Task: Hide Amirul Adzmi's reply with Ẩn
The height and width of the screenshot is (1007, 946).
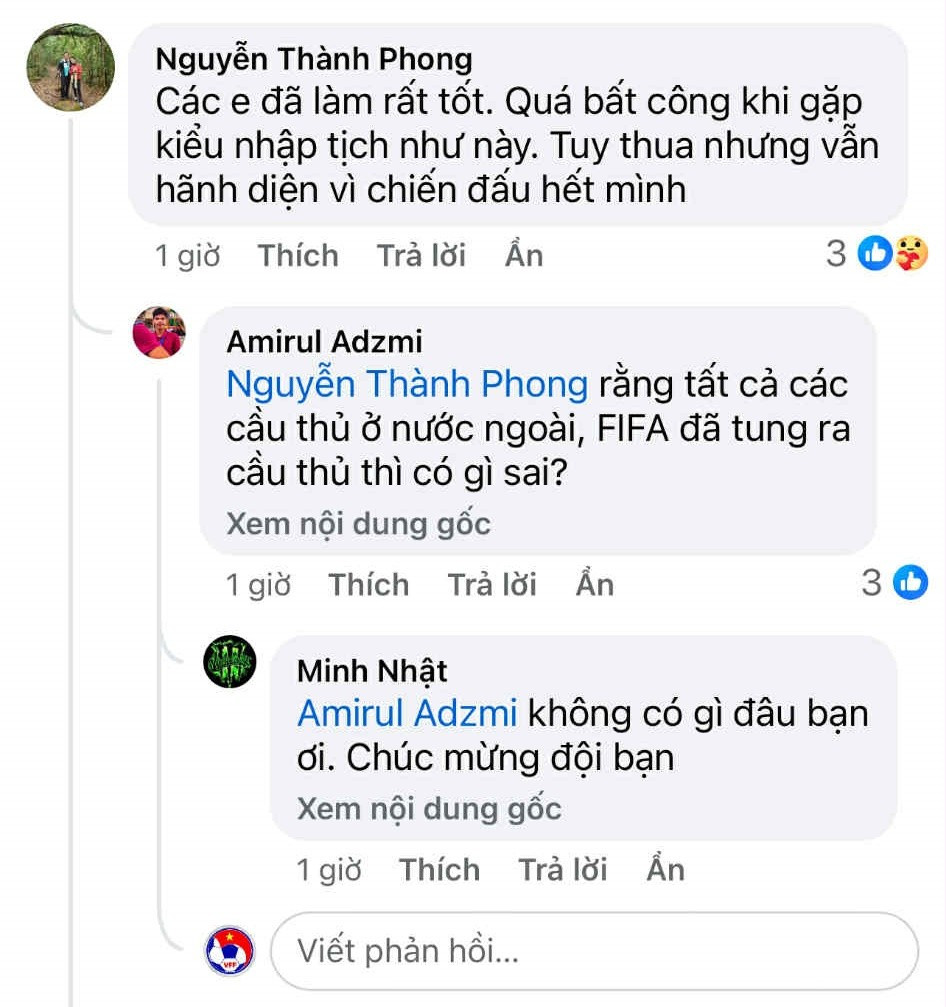Action: [594, 585]
